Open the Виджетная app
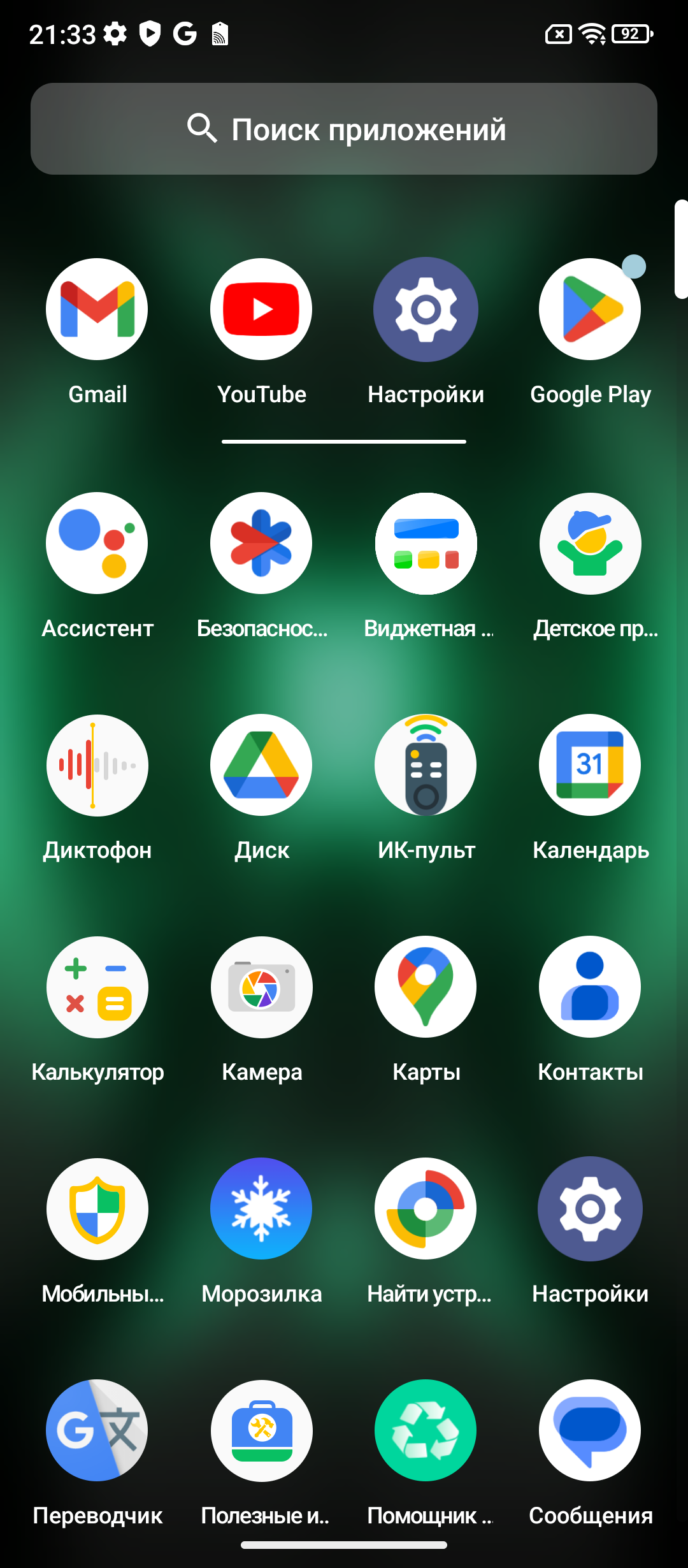Viewport: 688px width, 1568px height. pos(426,544)
